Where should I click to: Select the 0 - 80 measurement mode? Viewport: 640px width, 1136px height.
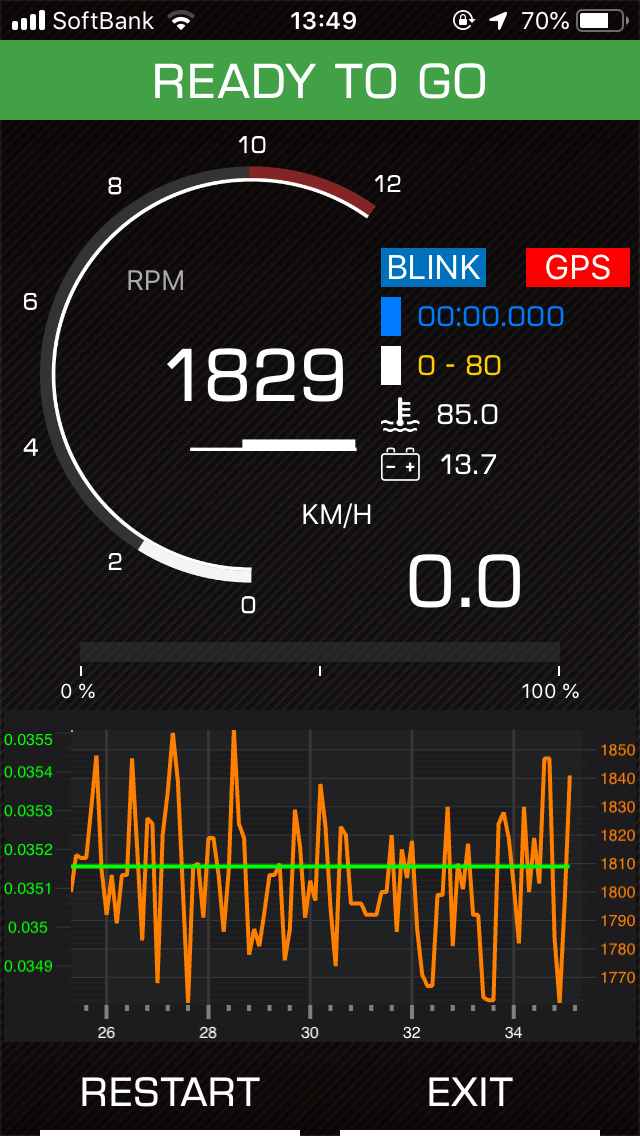click(x=460, y=366)
